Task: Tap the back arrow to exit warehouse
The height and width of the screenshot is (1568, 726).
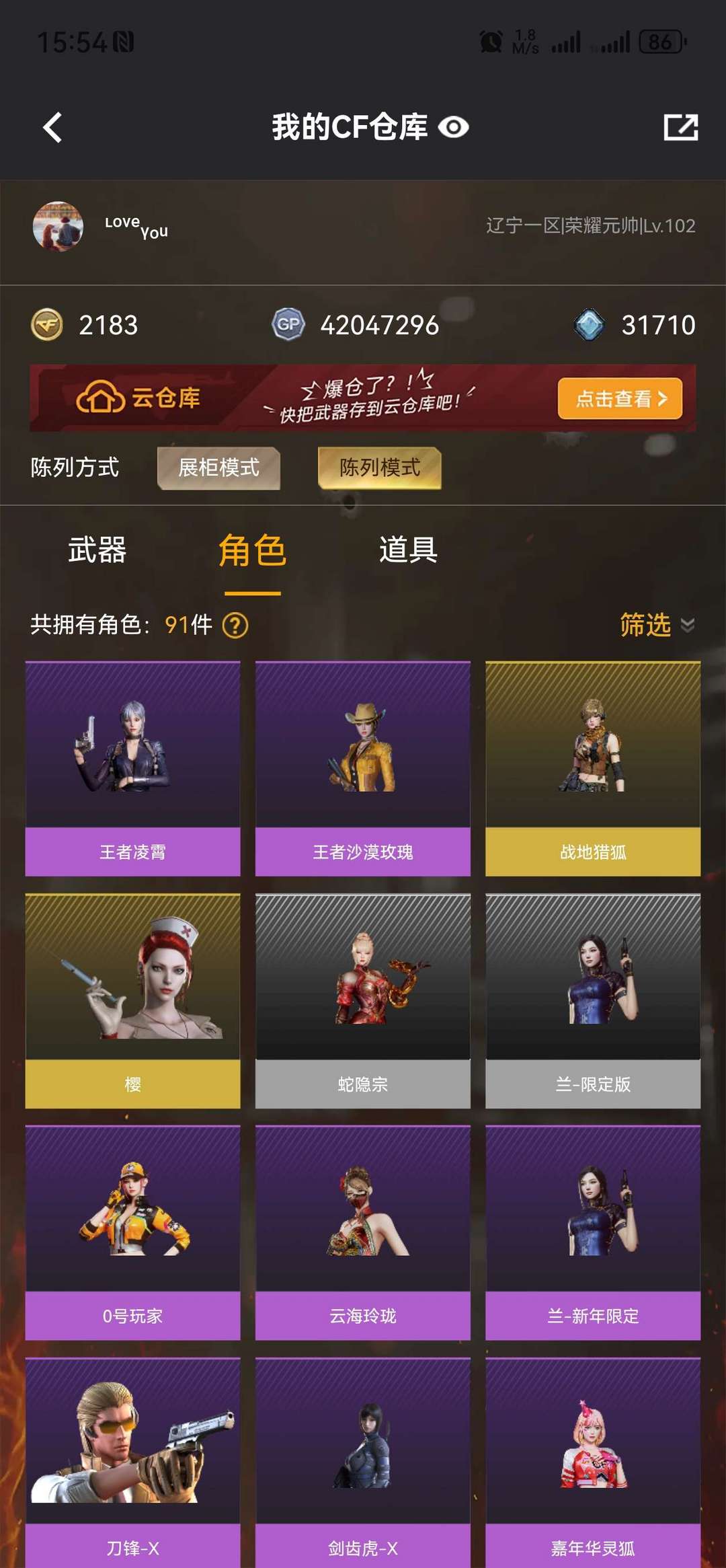Action: pos(52,128)
